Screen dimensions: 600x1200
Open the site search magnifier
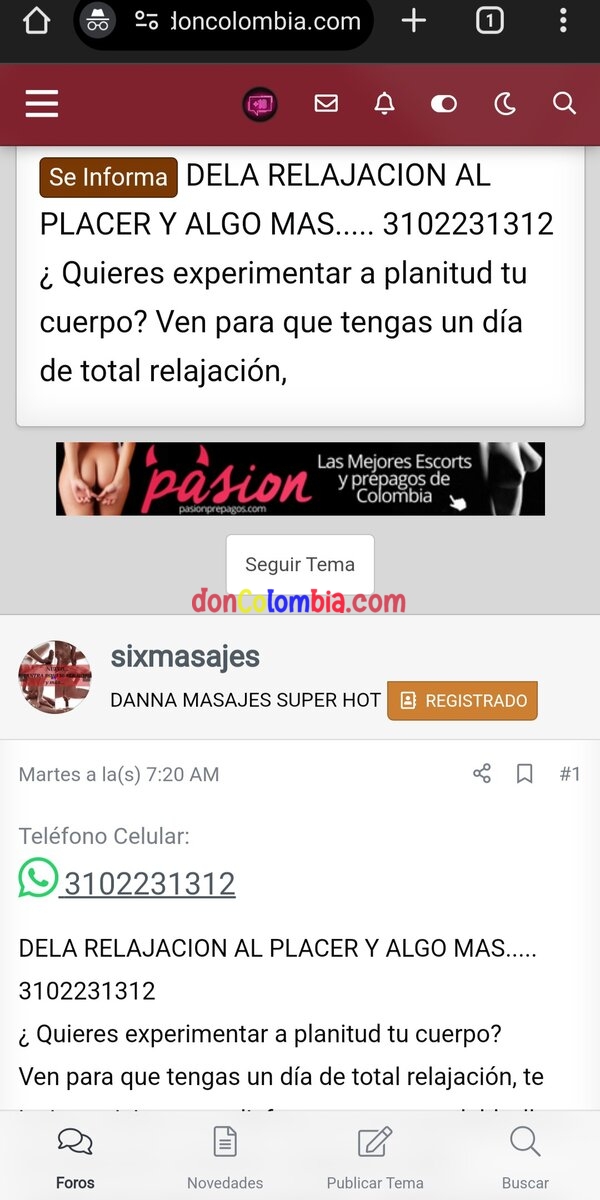tap(564, 103)
